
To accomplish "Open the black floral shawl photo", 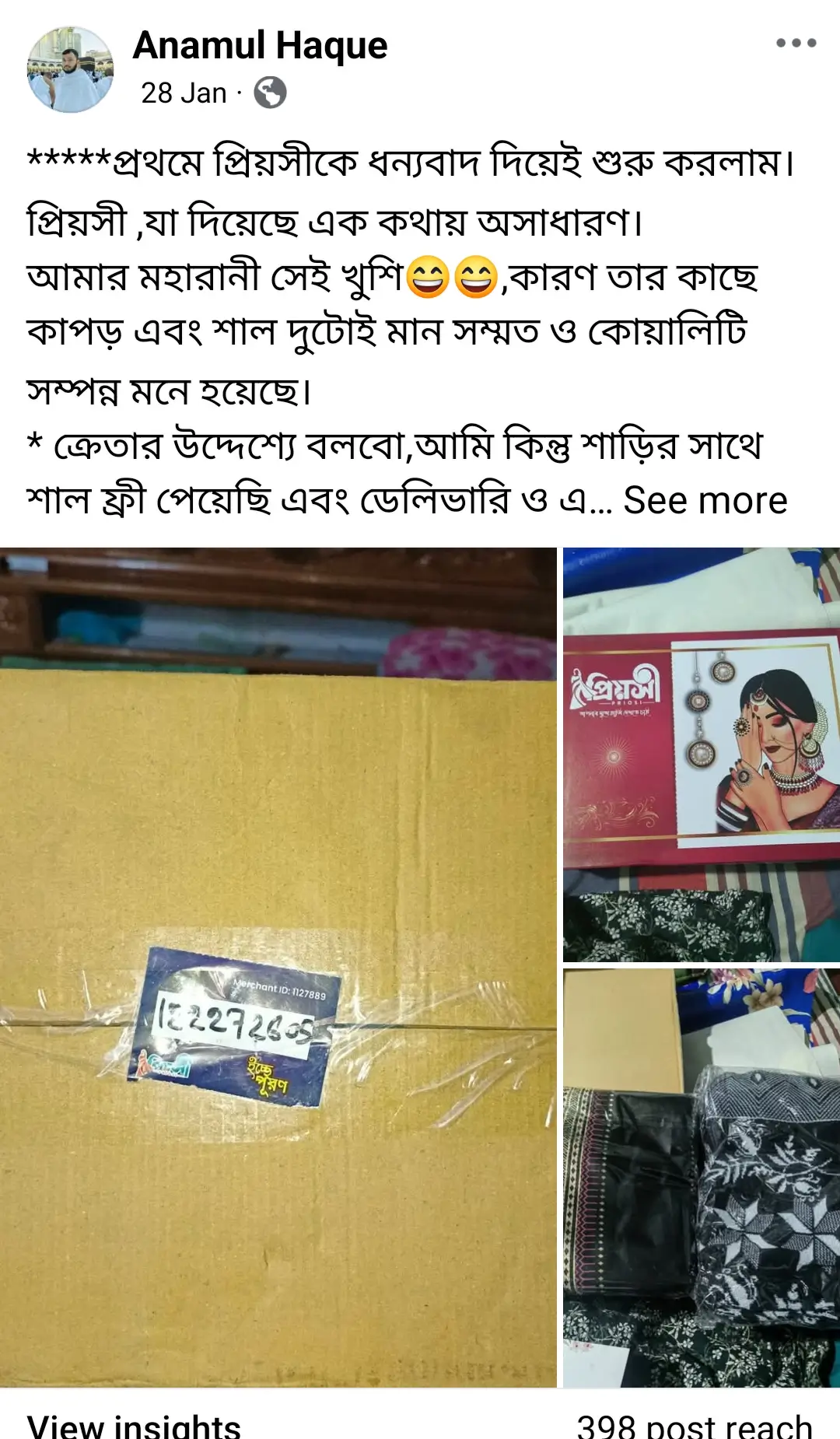I will click(x=701, y=1177).
